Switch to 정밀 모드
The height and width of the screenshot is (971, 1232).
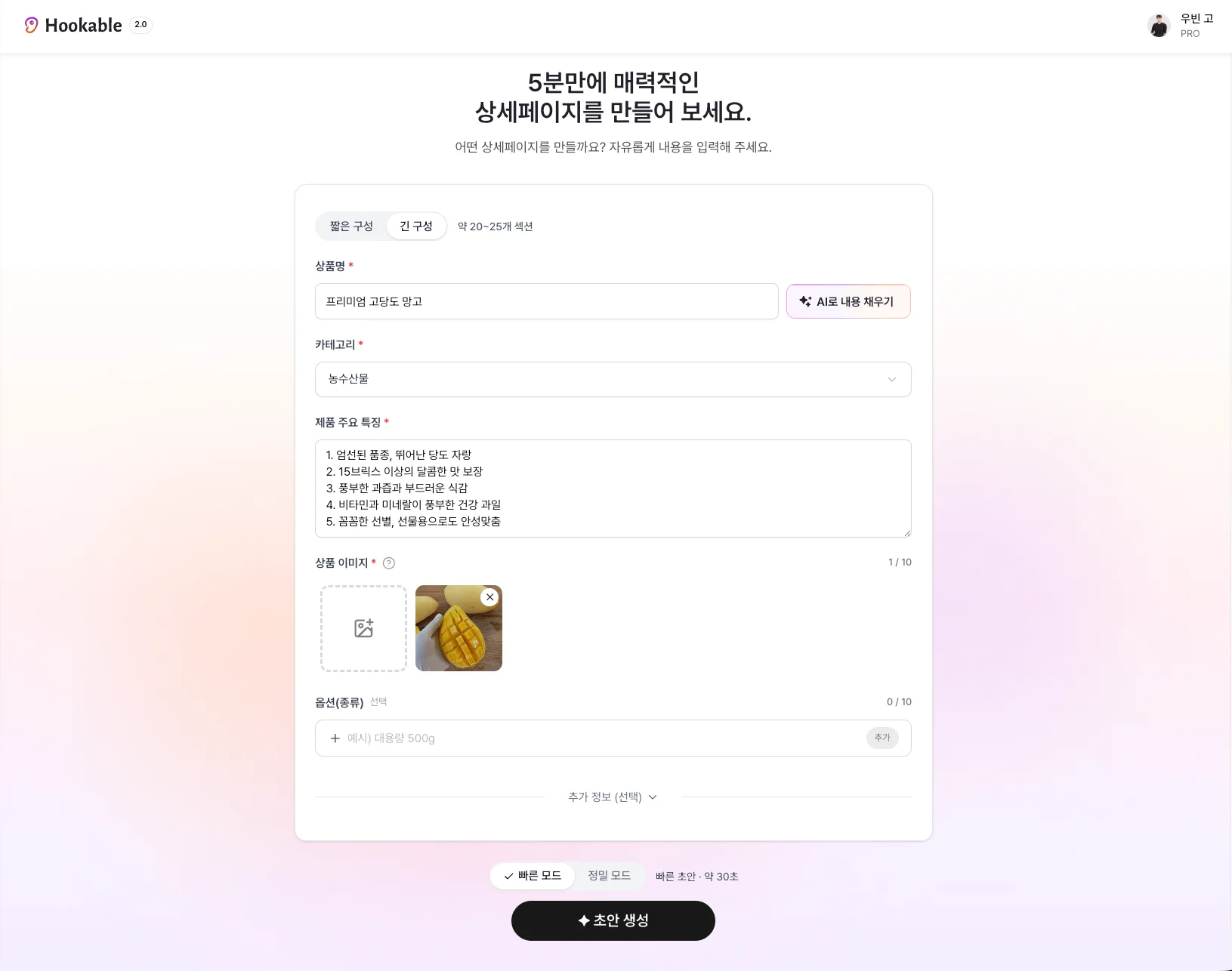[609, 876]
